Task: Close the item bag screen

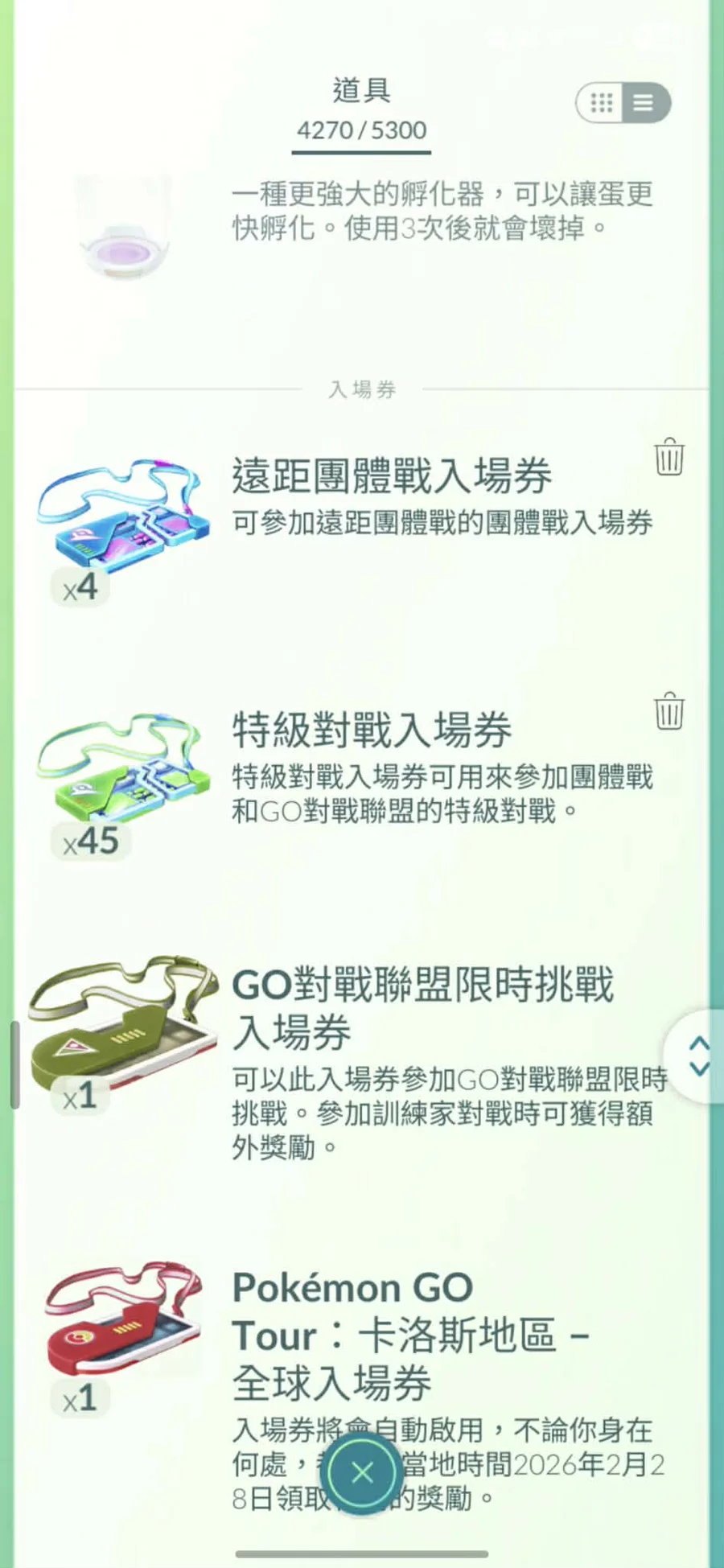Action: 362,1473
